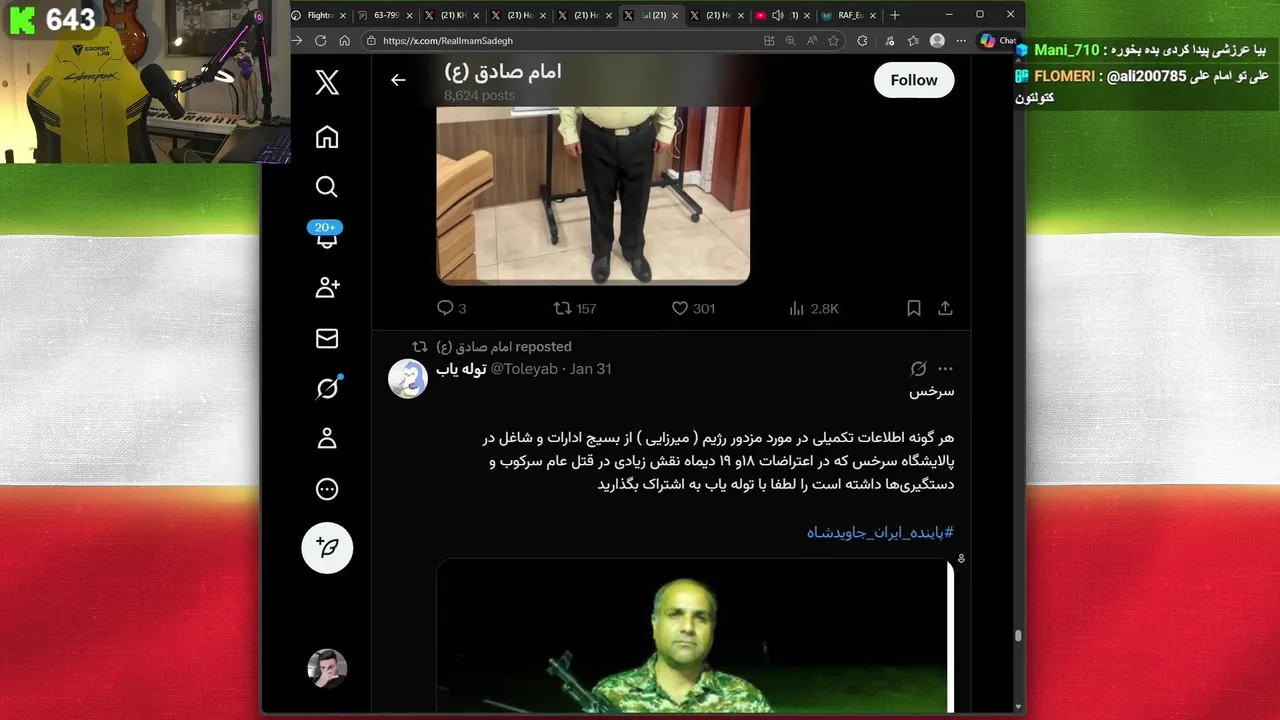Viewport: 1280px width, 720px height.
Task: Open the X Home feed
Action: click(327, 137)
